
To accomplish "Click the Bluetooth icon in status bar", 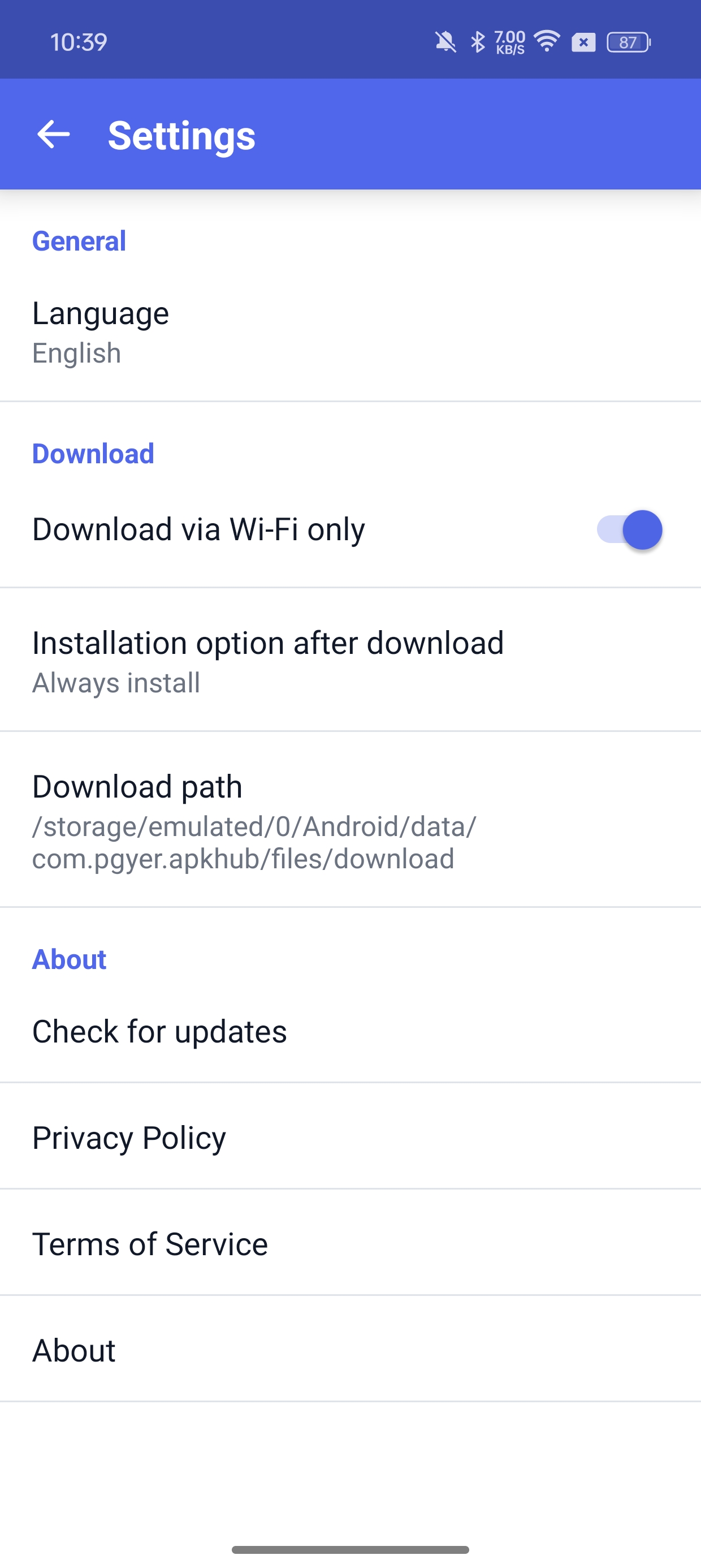I will (x=478, y=41).
